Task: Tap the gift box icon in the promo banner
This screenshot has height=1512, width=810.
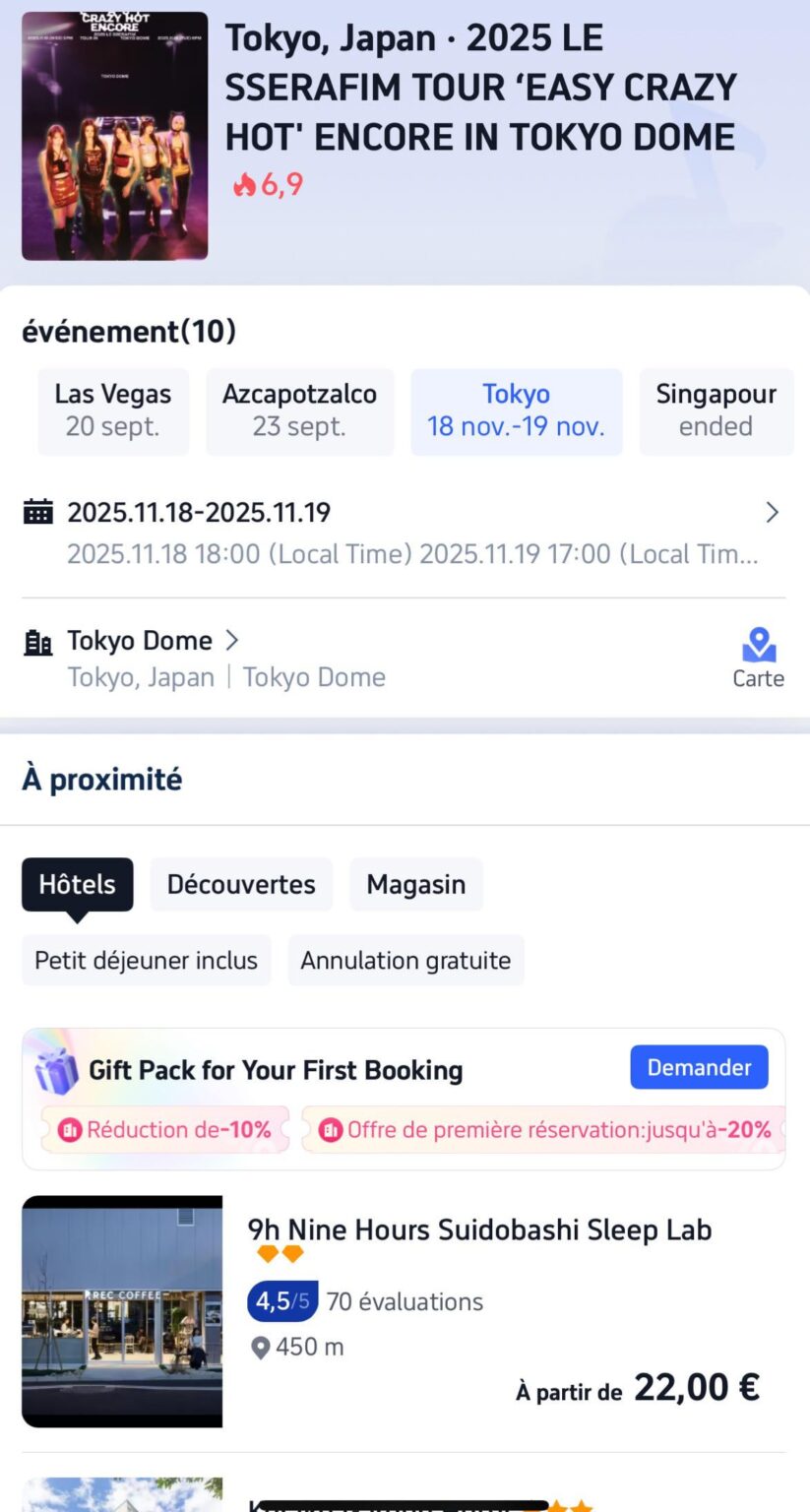Action: (54, 1068)
